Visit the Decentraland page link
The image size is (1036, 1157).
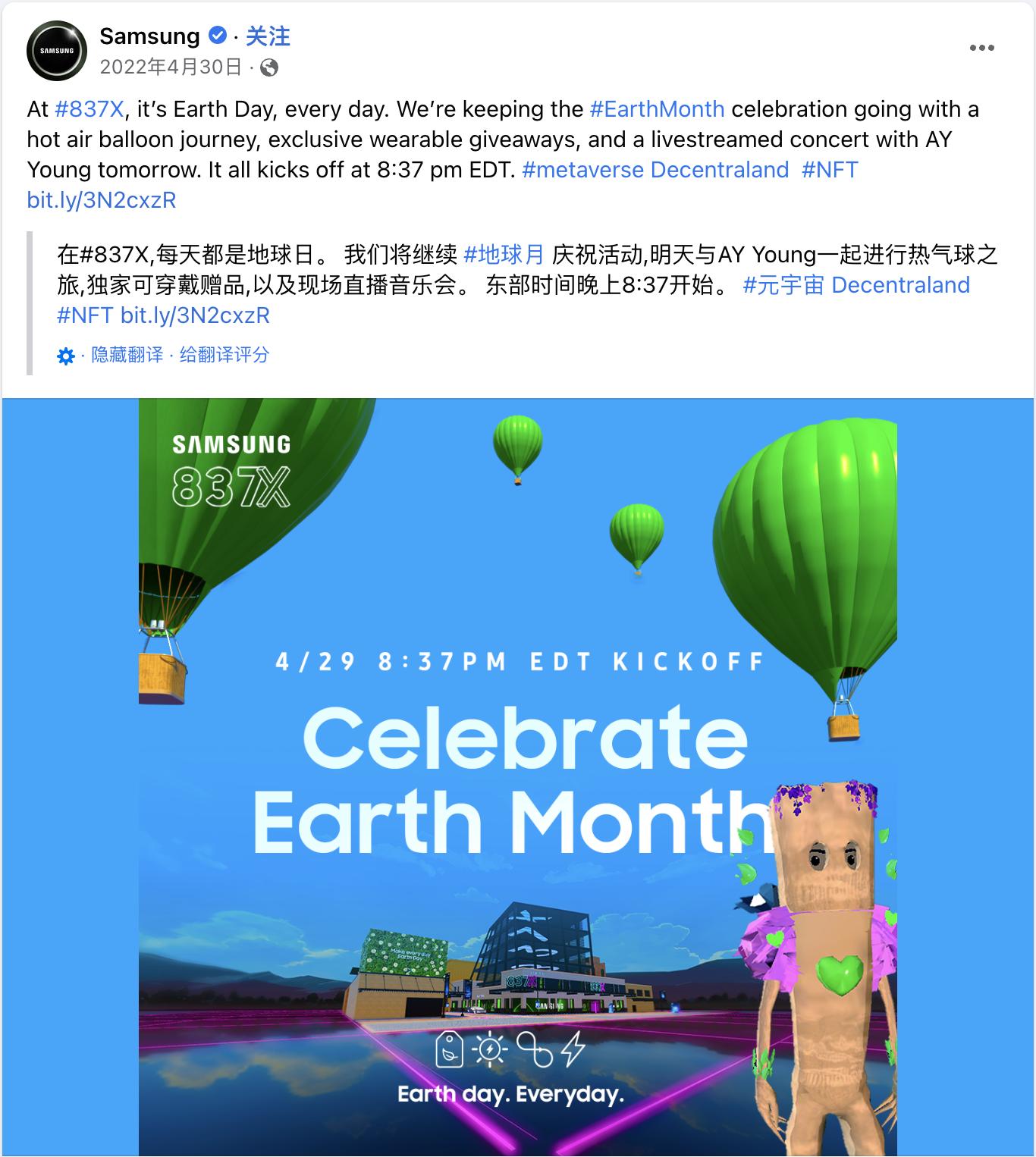point(719,170)
